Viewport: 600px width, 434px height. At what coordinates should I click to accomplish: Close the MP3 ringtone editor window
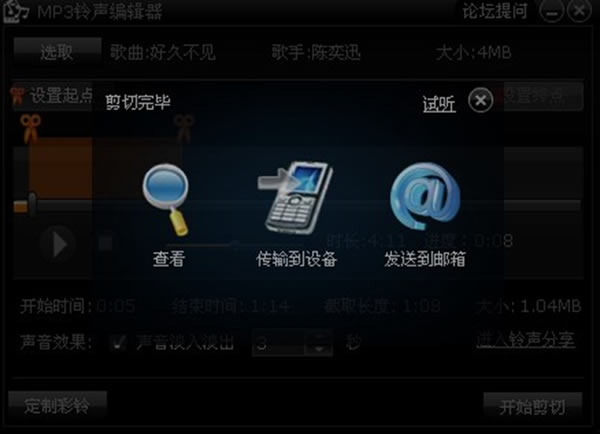click(x=579, y=14)
